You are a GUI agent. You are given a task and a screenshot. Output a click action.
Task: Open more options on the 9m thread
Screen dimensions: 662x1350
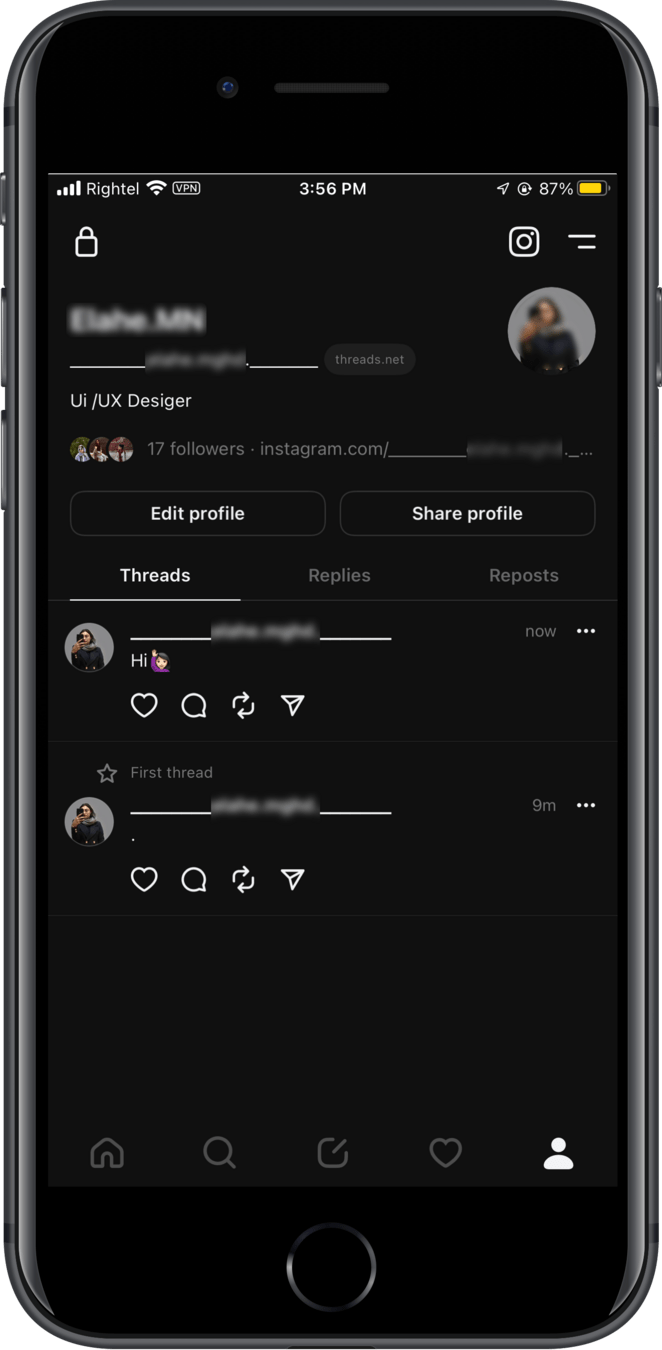coord(586,805)
